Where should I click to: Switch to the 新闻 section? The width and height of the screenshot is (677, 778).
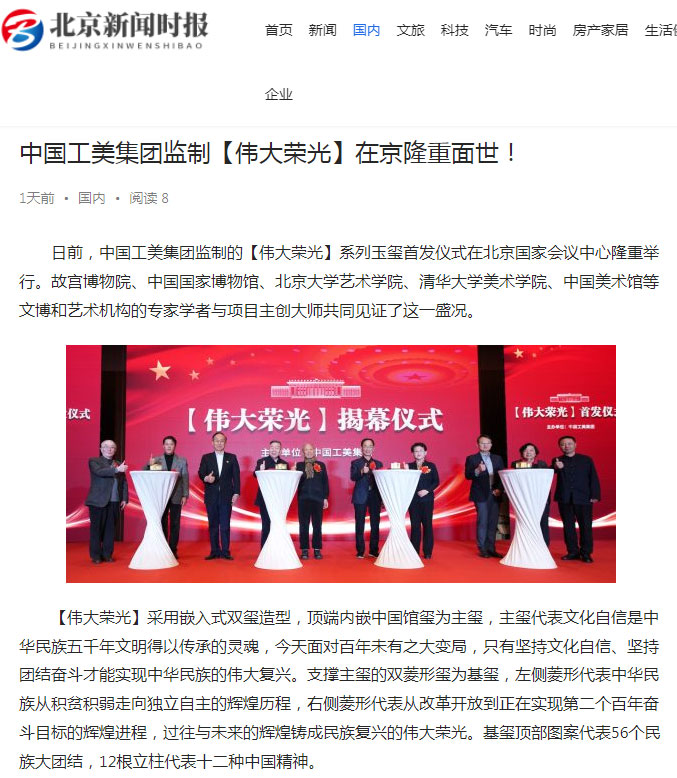322,30
